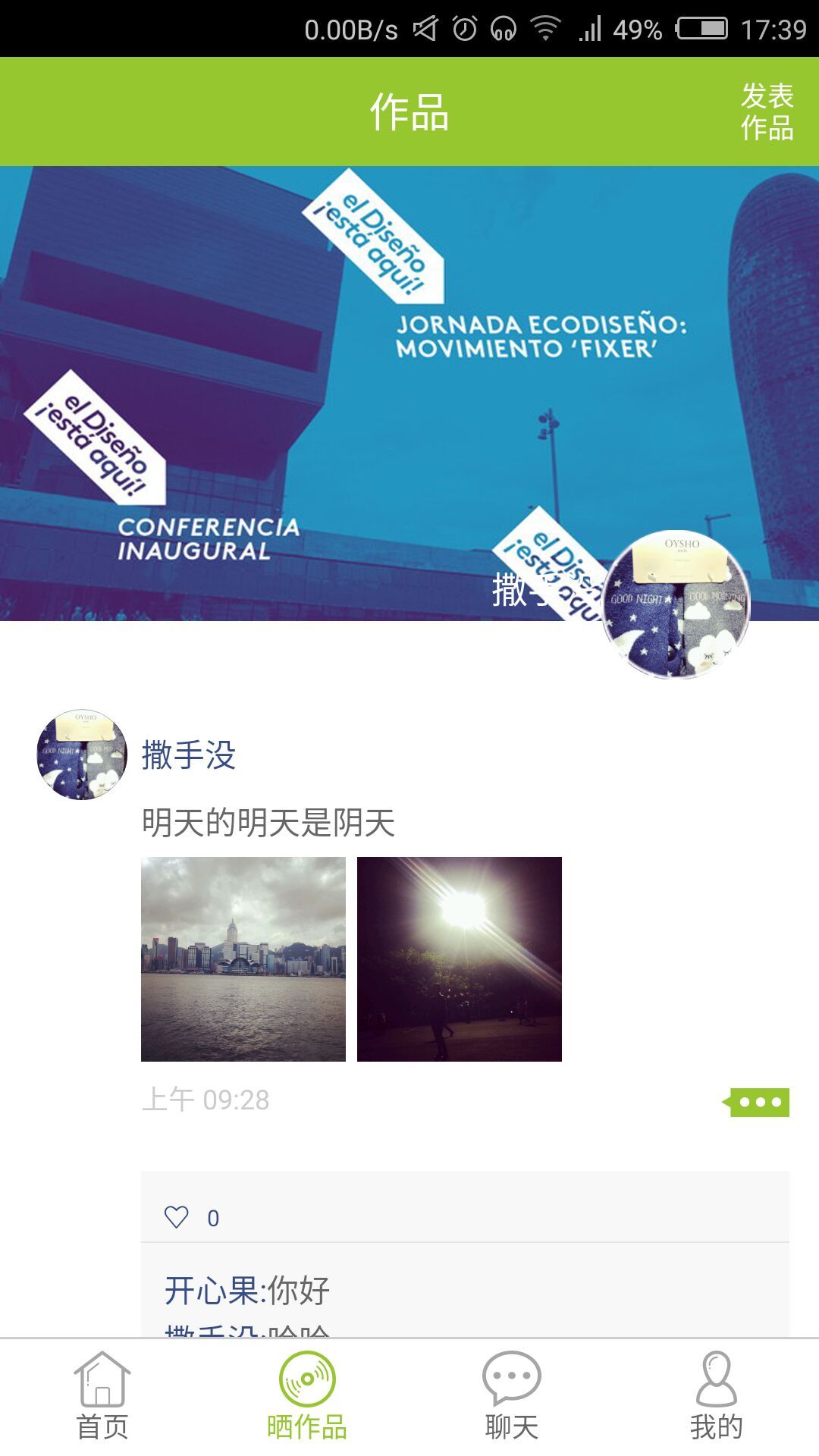Switch to the 我的 tab
819x1456 pixels.
pos(716,1397)
